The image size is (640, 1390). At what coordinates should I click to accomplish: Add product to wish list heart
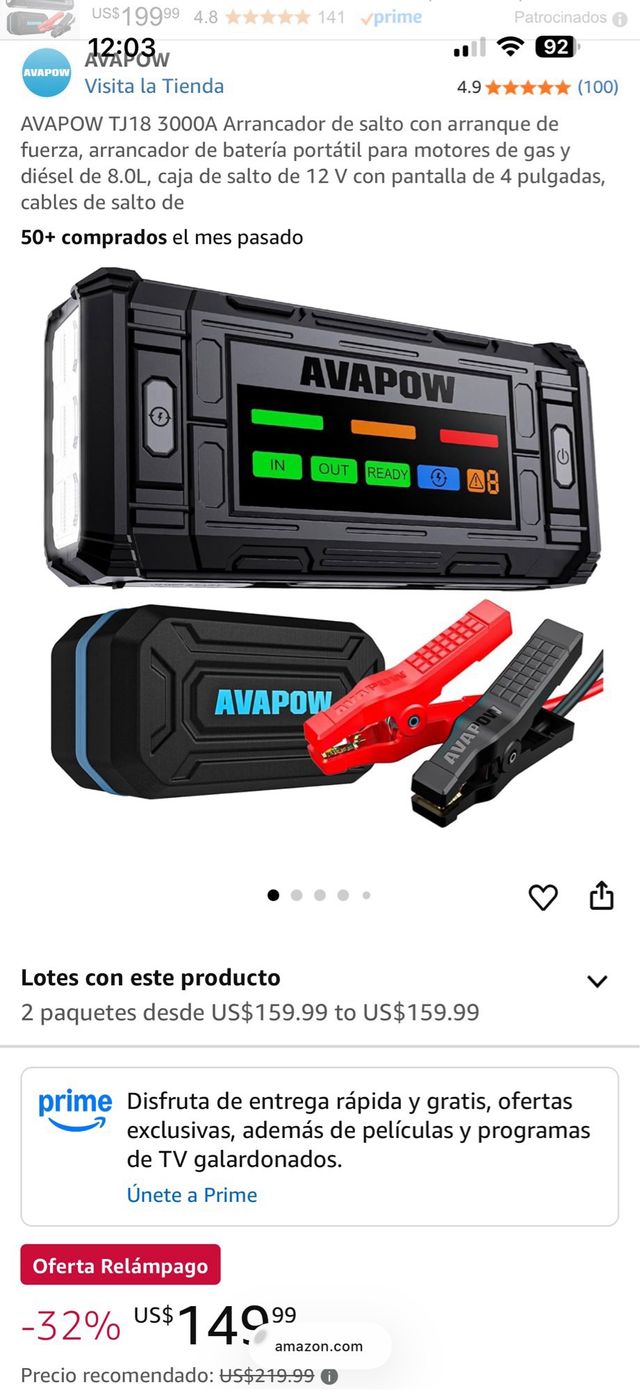pos(543,897)
